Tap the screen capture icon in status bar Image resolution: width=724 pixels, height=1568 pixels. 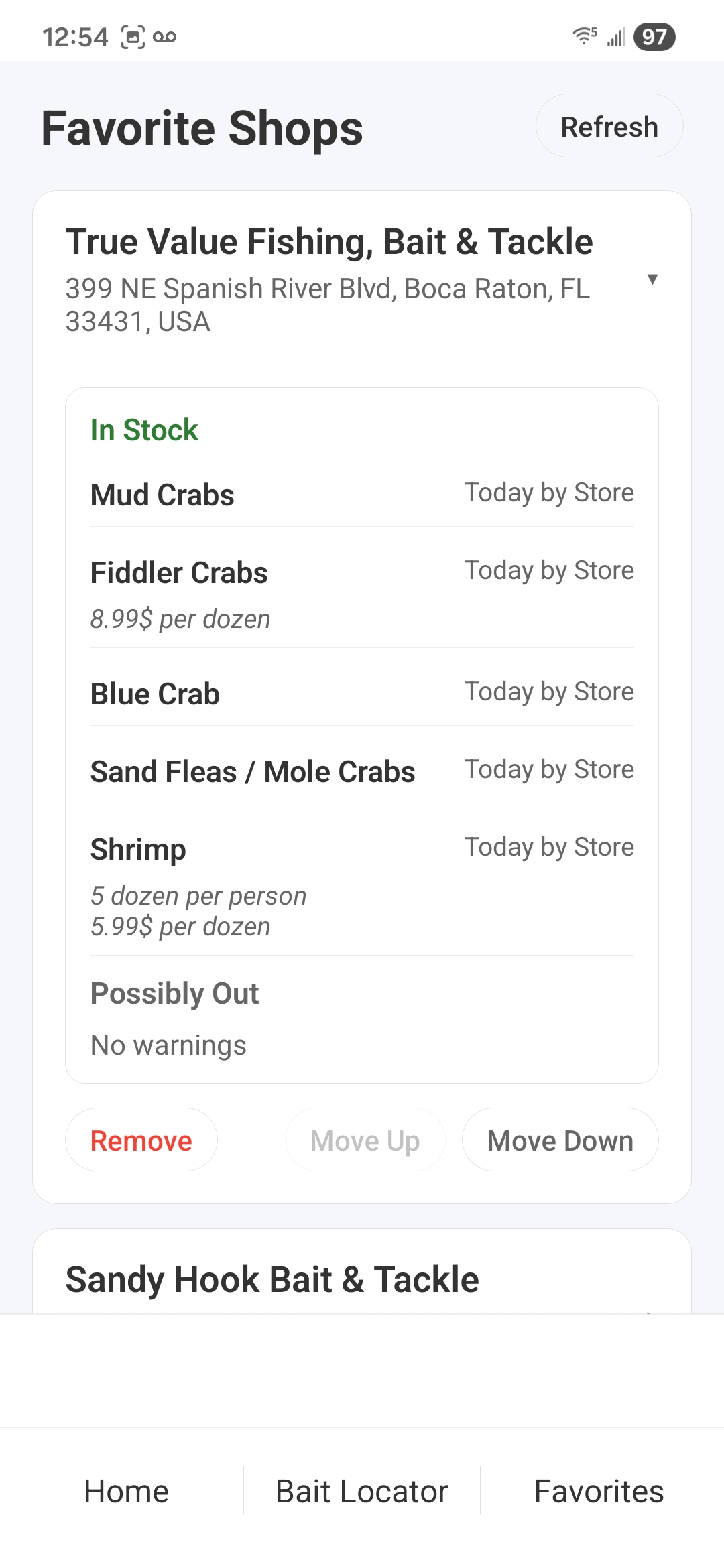[x=131, y=37]
